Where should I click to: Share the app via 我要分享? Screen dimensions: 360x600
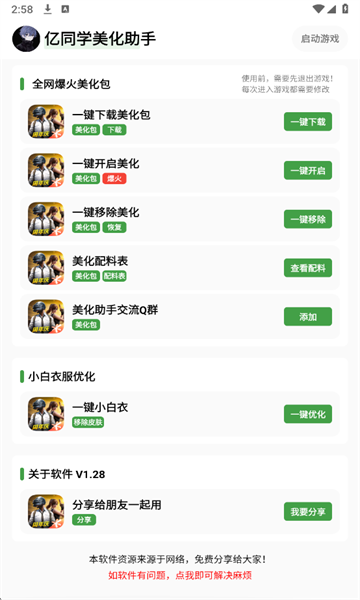pyautogui.click(x=308, y=512)
